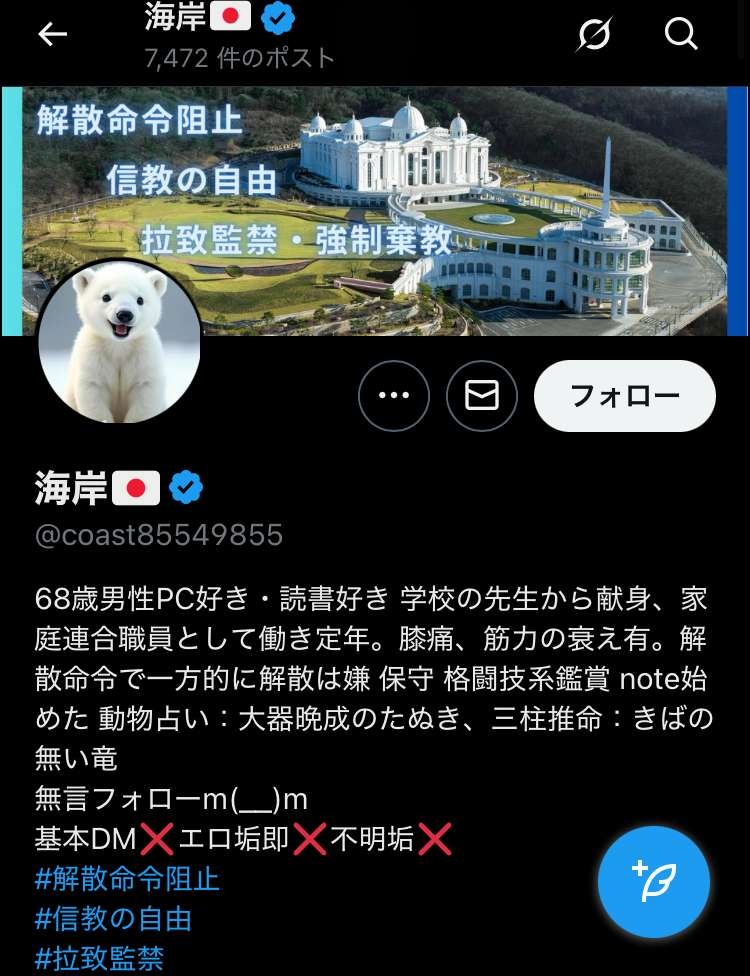Open the Grok slashed-circle icon
The width and height of the screenshot is (750, 976).
(x=594, y=34)
